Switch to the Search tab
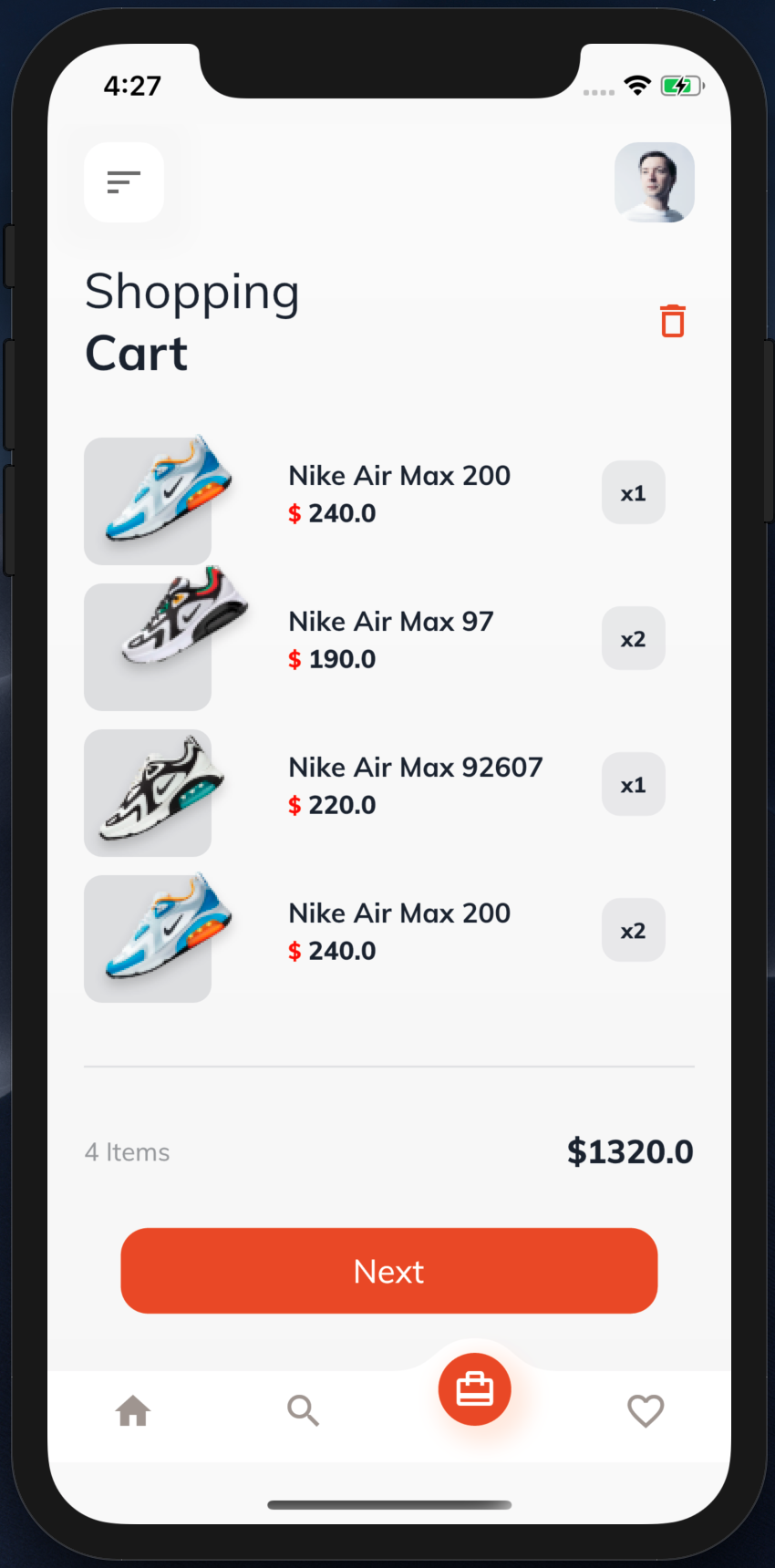 click(x=303, y=1410)
